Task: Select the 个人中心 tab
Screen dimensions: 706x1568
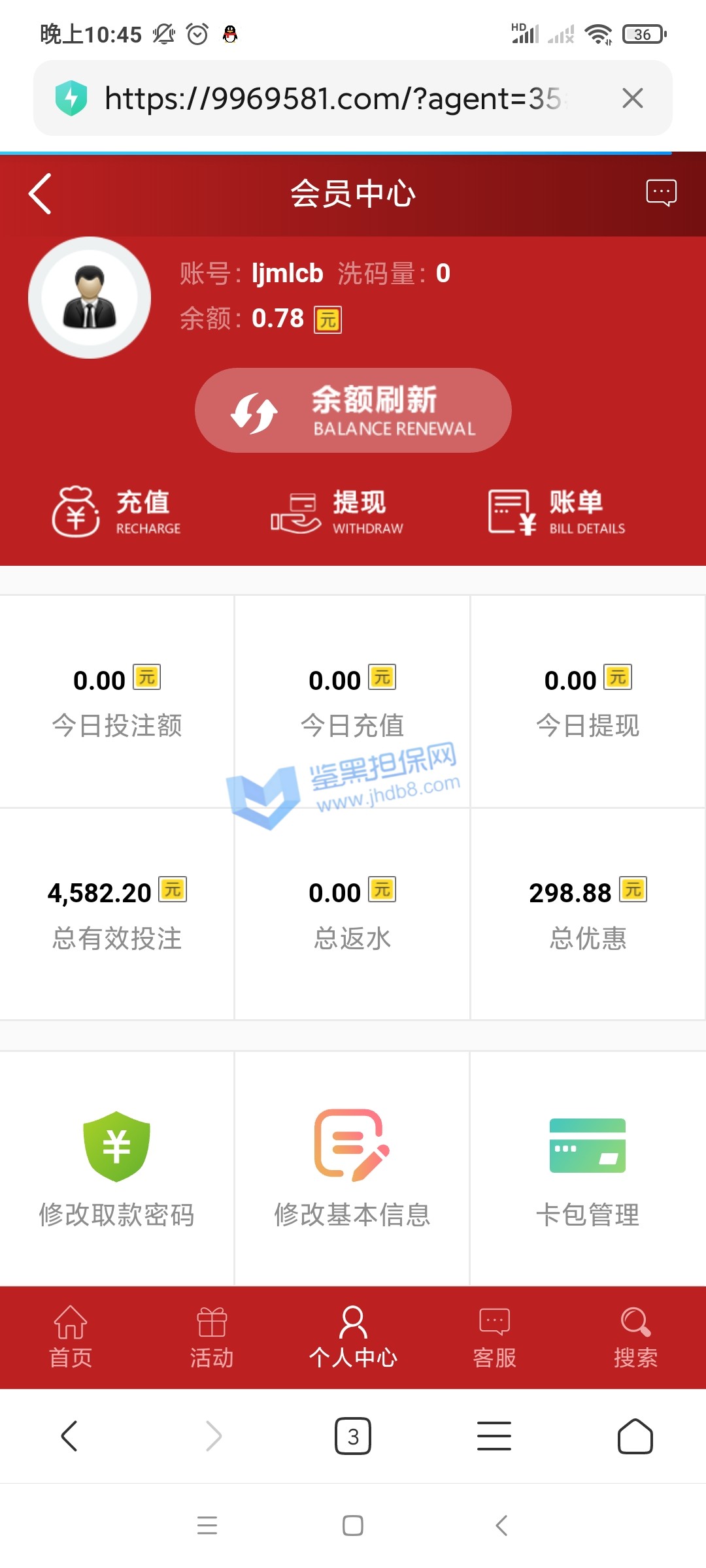Action: [353, 1337]
